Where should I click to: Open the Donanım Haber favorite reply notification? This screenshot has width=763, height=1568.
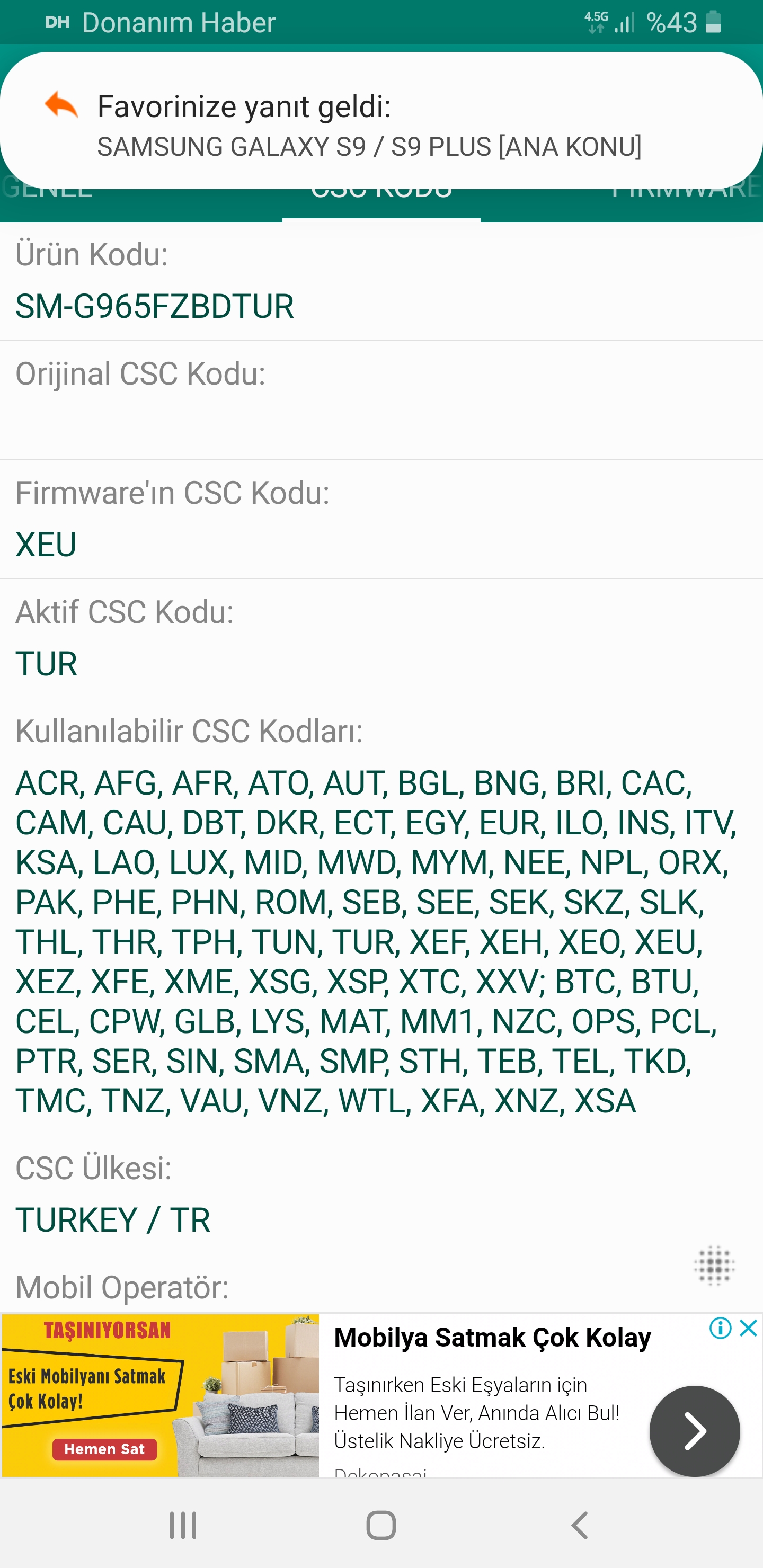point(381,121)
